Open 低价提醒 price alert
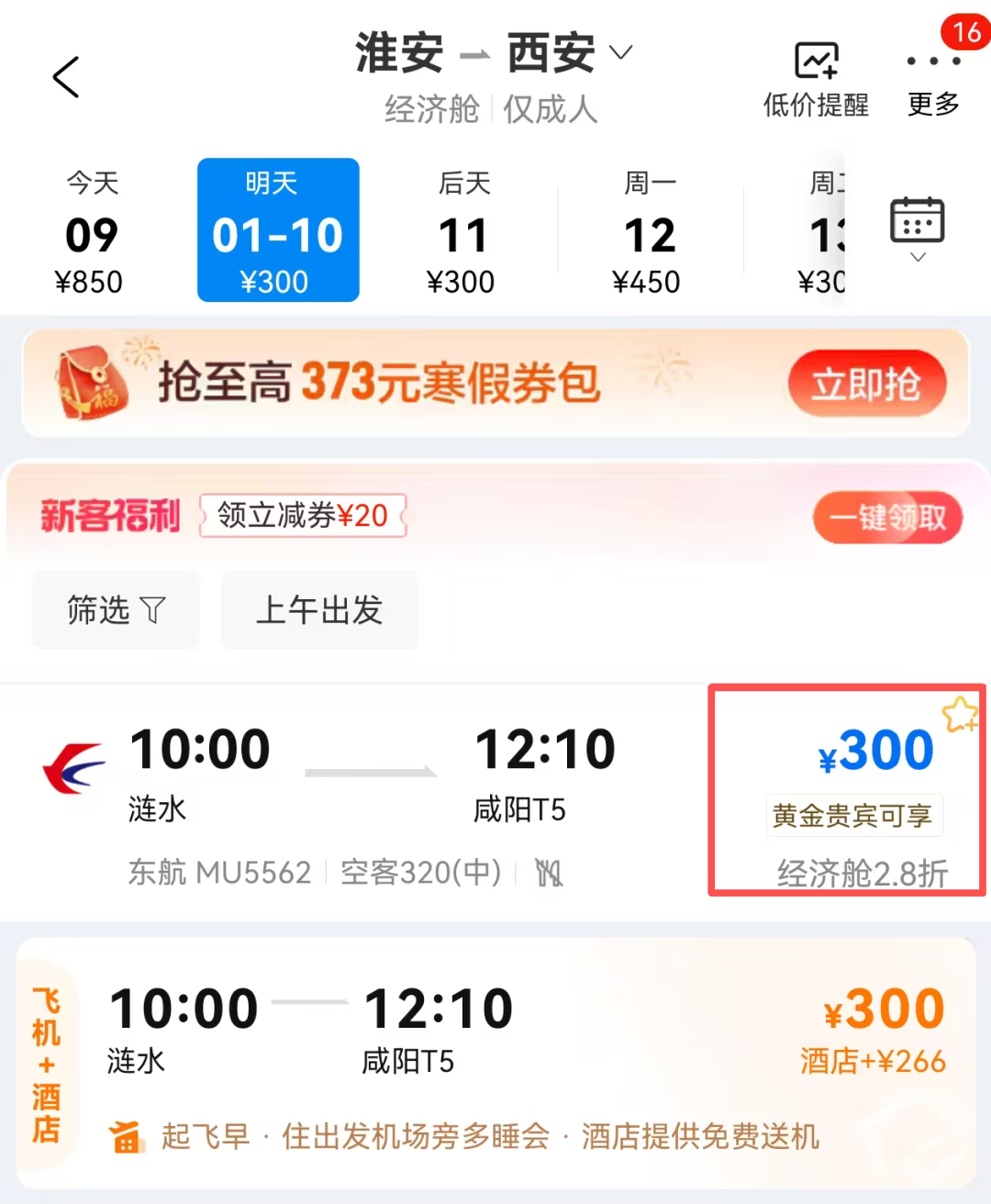Viewport: 991px width, 1204px height. 816,80
